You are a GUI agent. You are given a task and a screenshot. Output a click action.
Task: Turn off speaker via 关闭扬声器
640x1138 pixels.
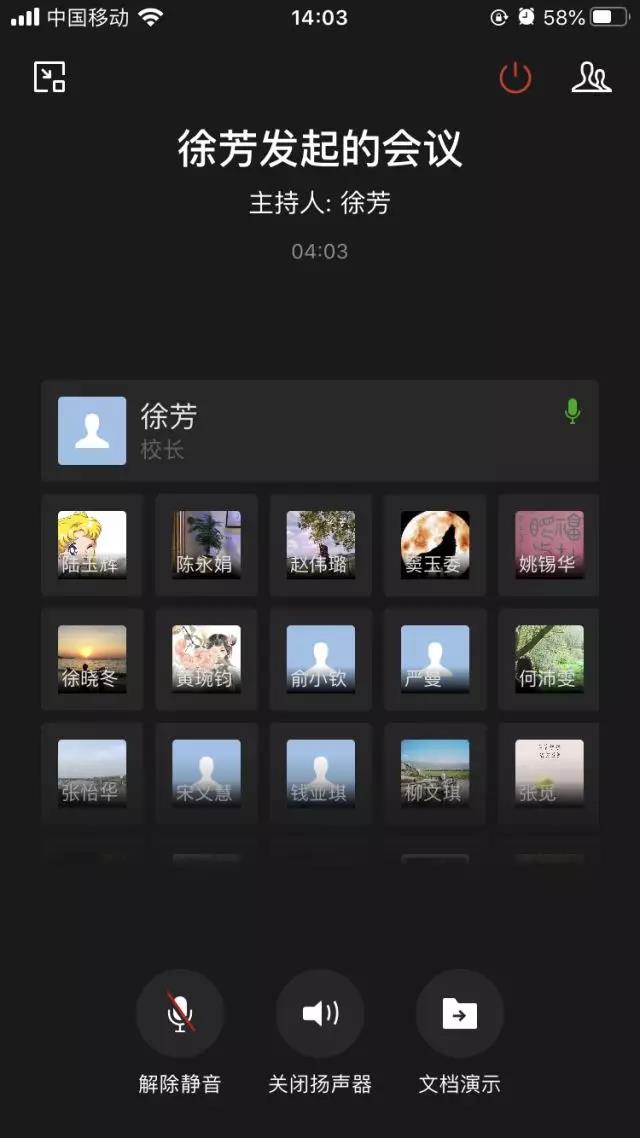pyautogui.click(x=320, y=1014)
